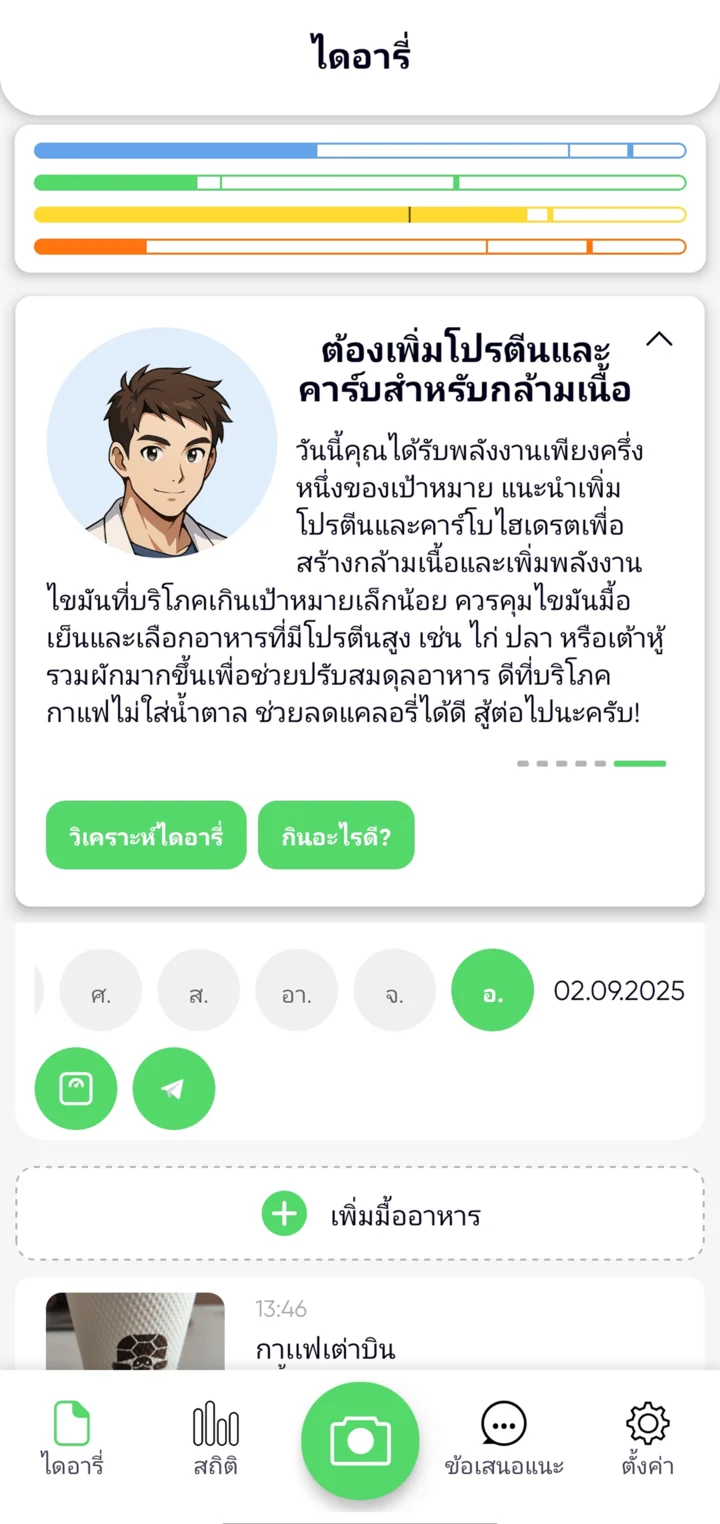
Task: Select the อา. day chip
Action: (x=296, y=990)
